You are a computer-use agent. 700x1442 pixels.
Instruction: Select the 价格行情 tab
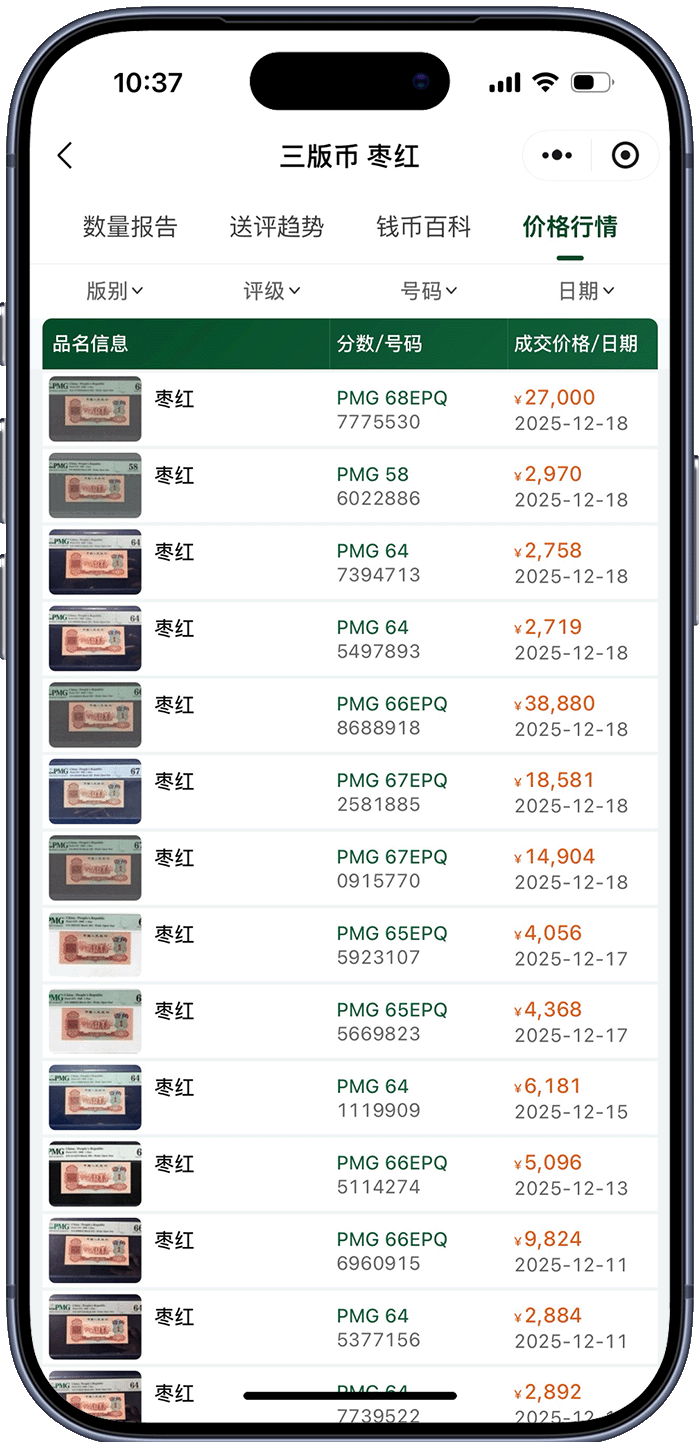point(570,227)
